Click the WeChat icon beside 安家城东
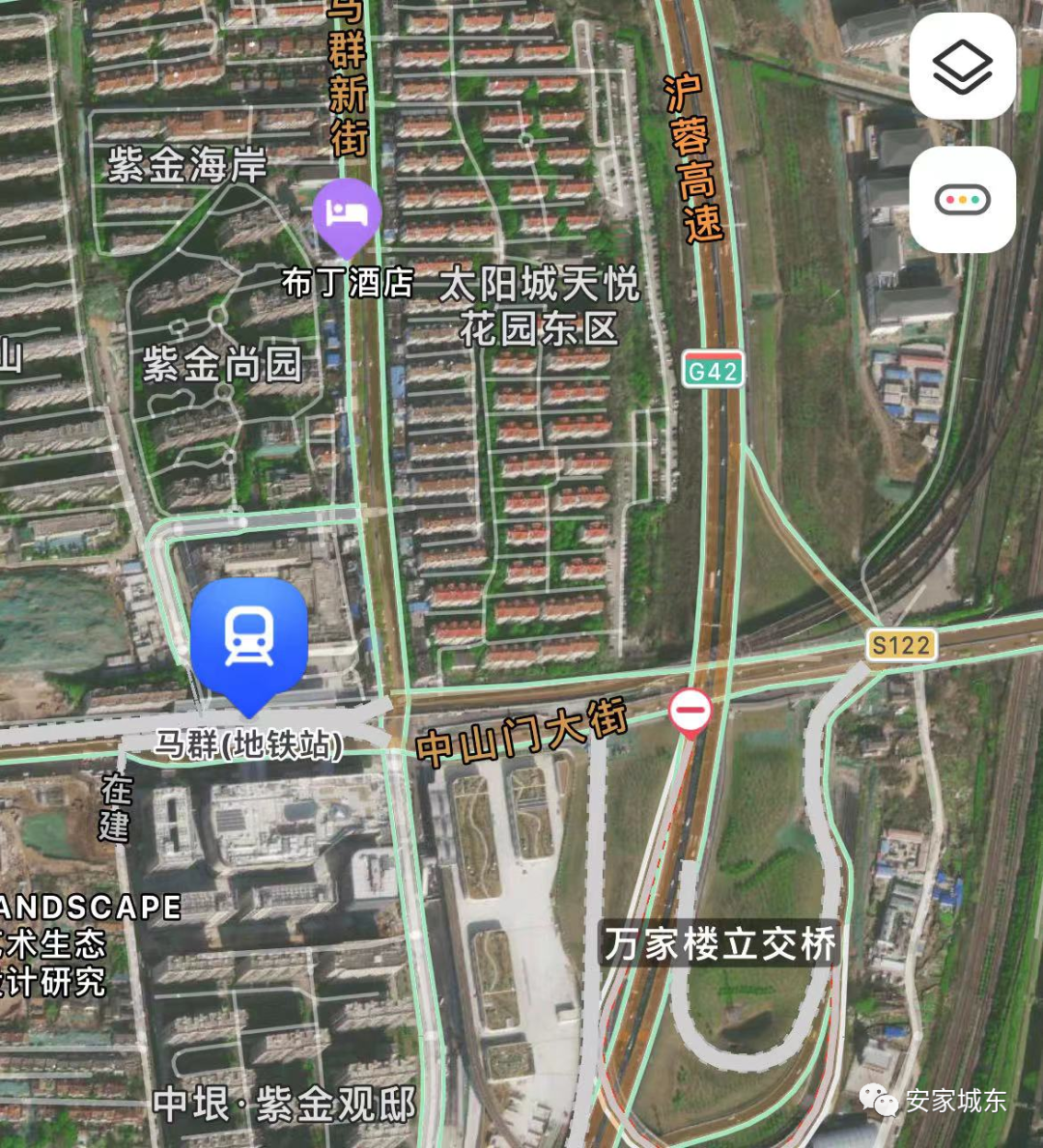This screenshot has width=1043, height=1148. pyautogui.click(x=876, y=1101)
